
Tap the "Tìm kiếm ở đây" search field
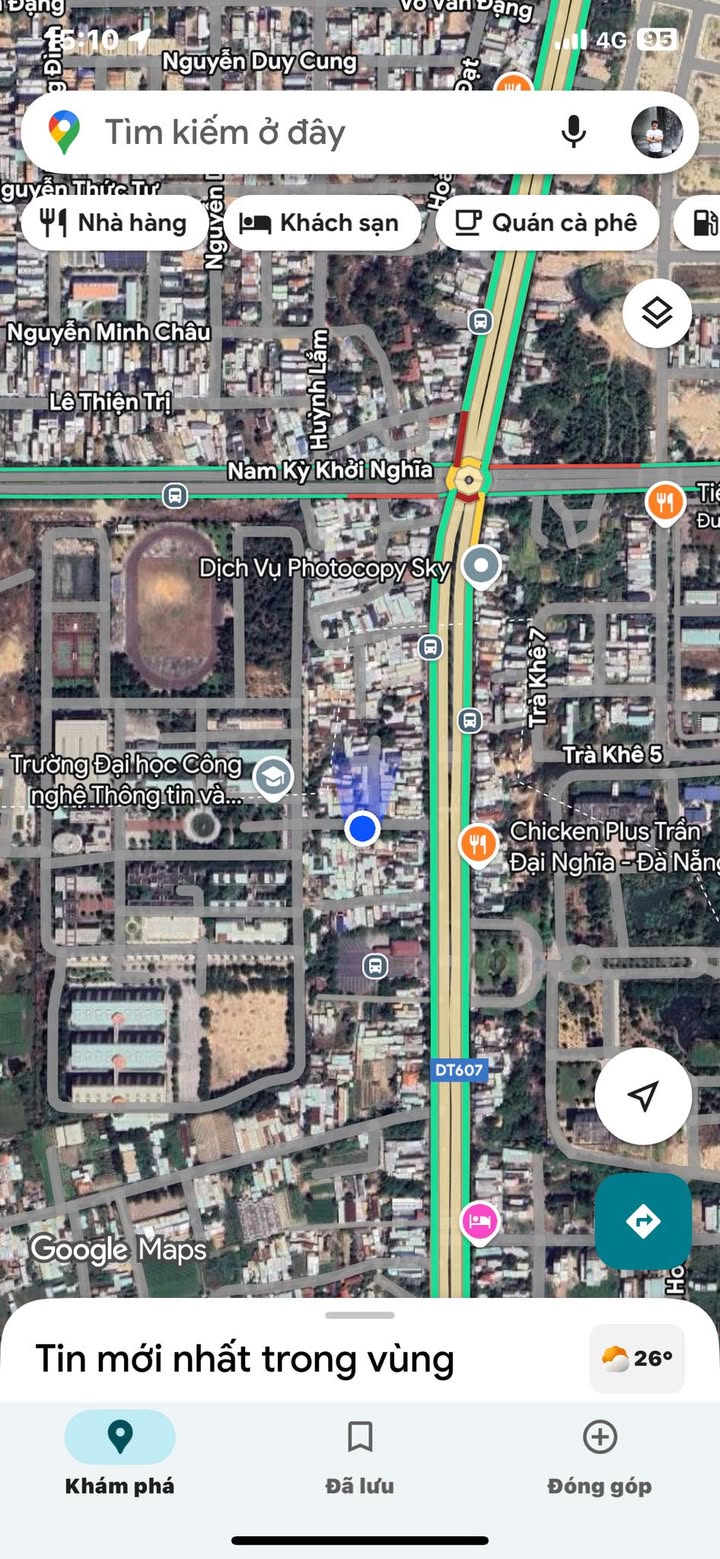coord(300,132)
